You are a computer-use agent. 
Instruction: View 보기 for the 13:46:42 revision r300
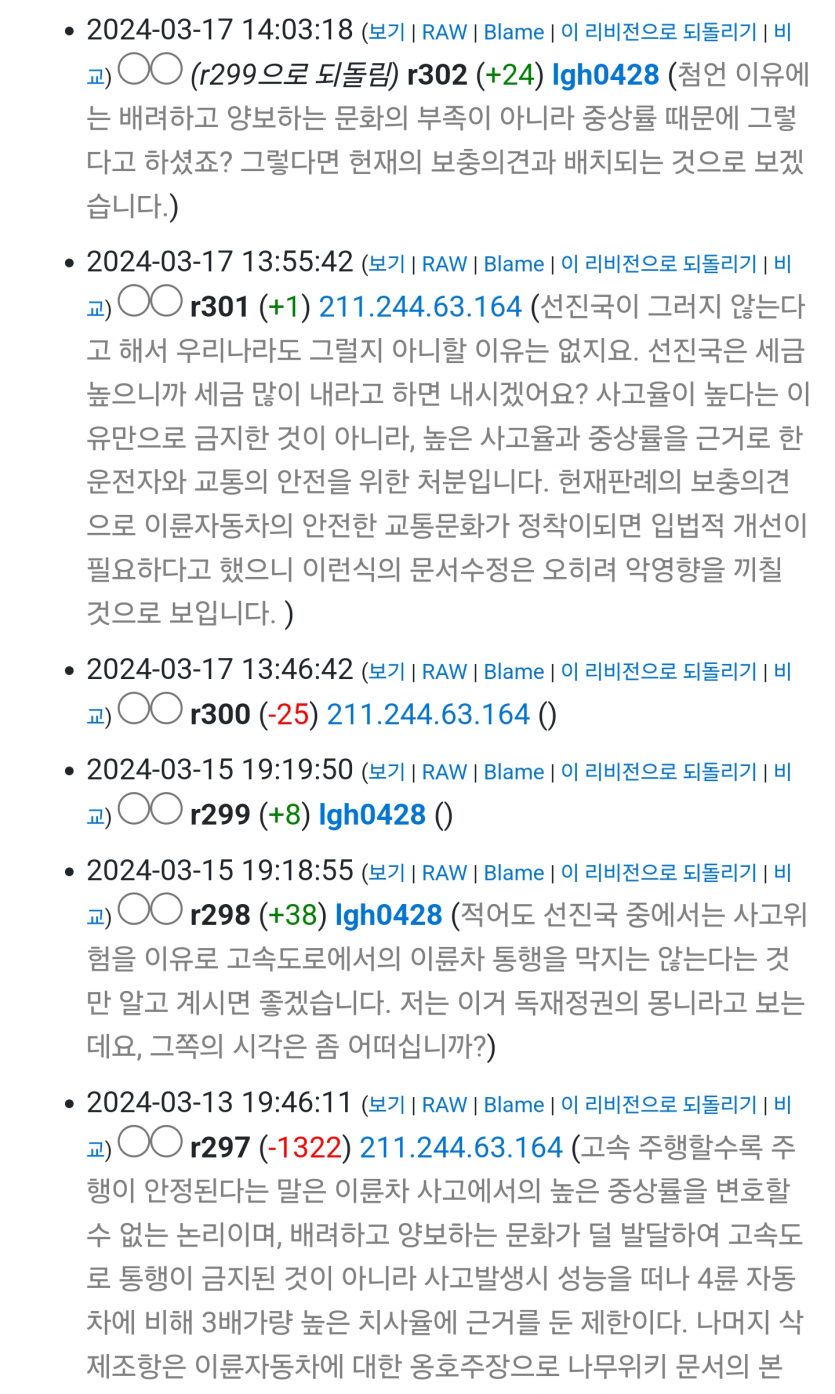tap(387, 672)
